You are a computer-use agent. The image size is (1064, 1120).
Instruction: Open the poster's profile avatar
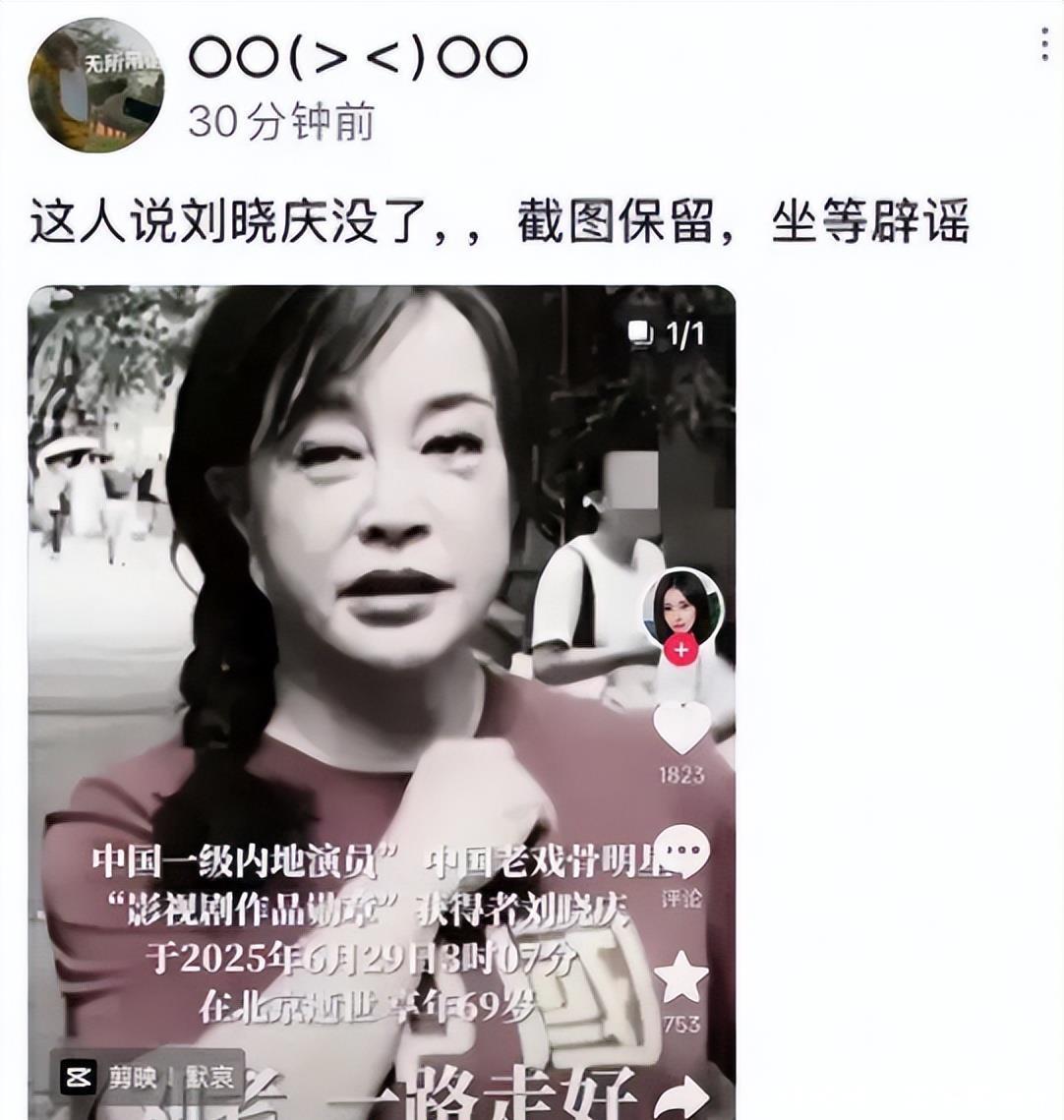tap(95, 85)
